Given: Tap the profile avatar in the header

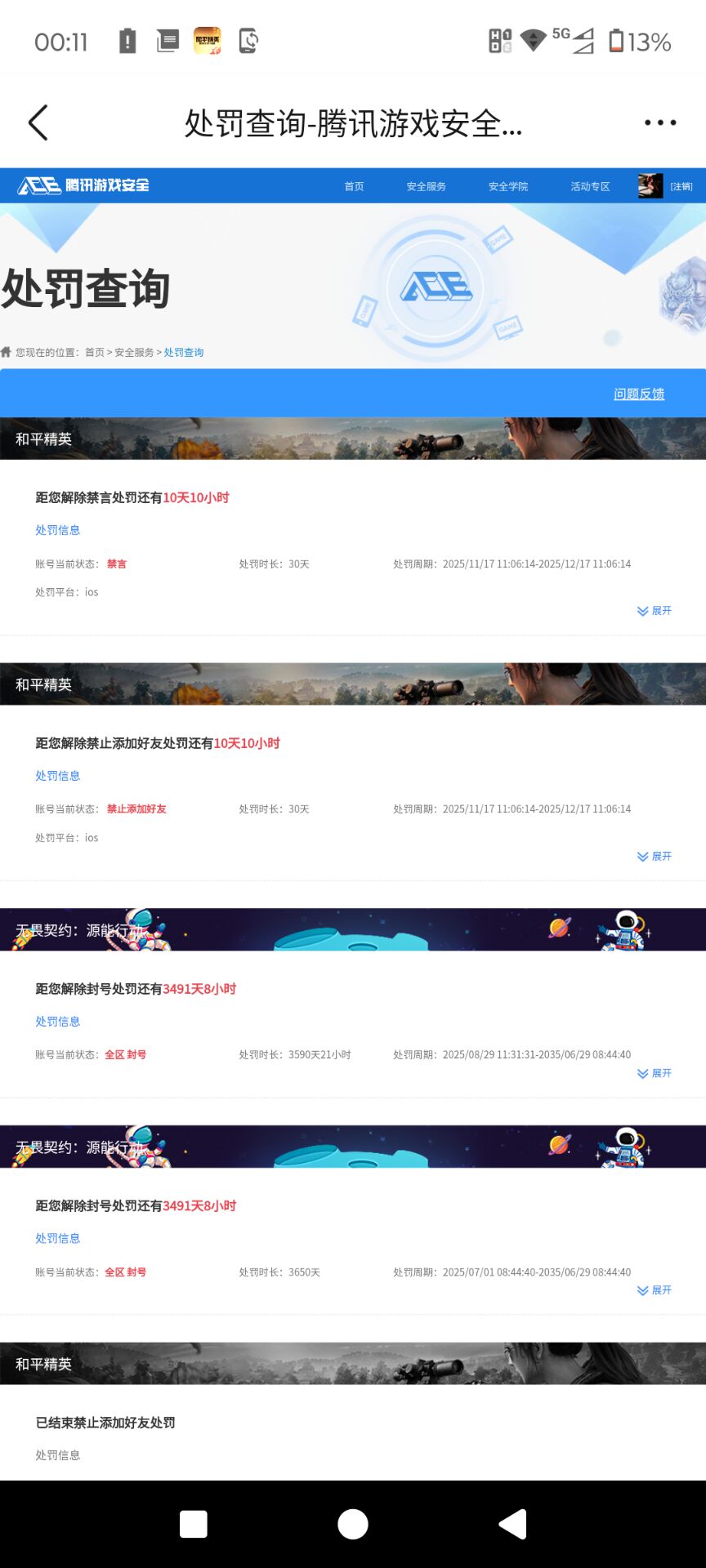Looking at the screenshot, I should pos(650,186).
